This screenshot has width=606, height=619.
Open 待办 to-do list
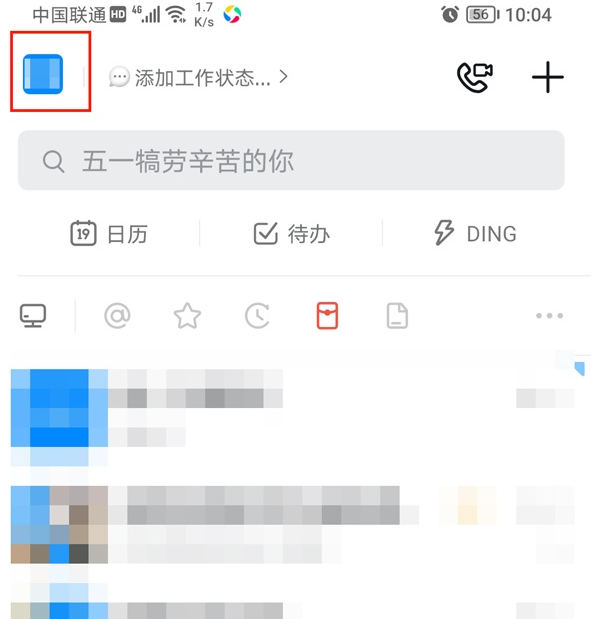291,234
